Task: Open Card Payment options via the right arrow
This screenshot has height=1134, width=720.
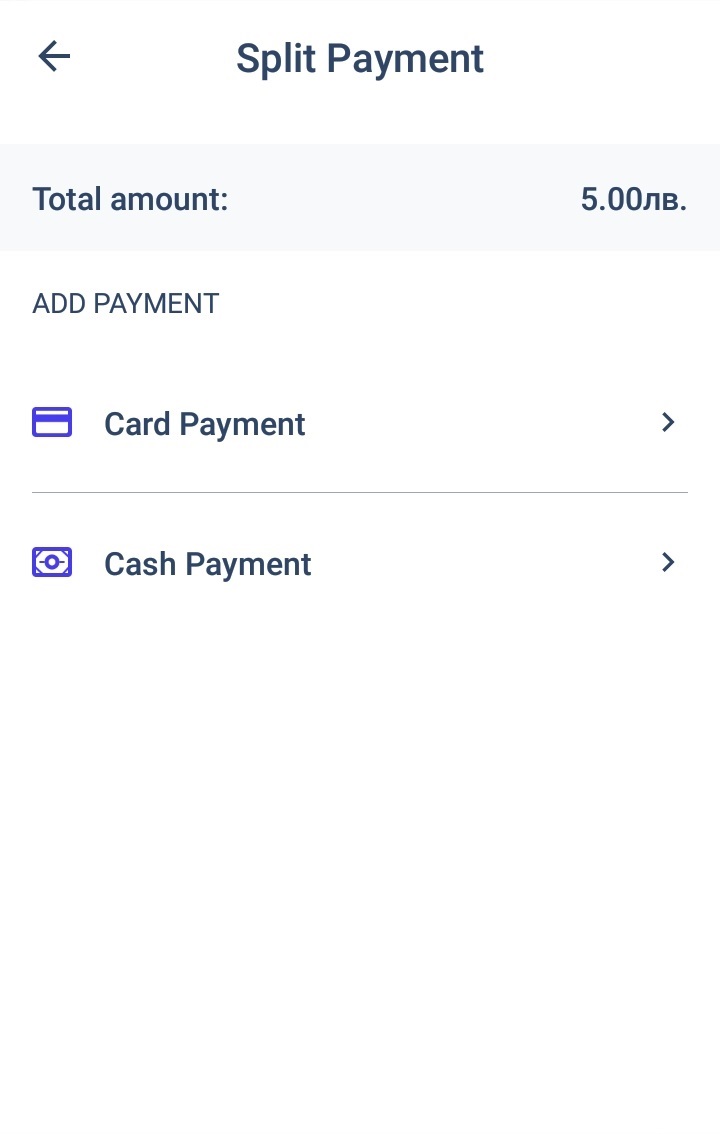Action: [667, 422]
